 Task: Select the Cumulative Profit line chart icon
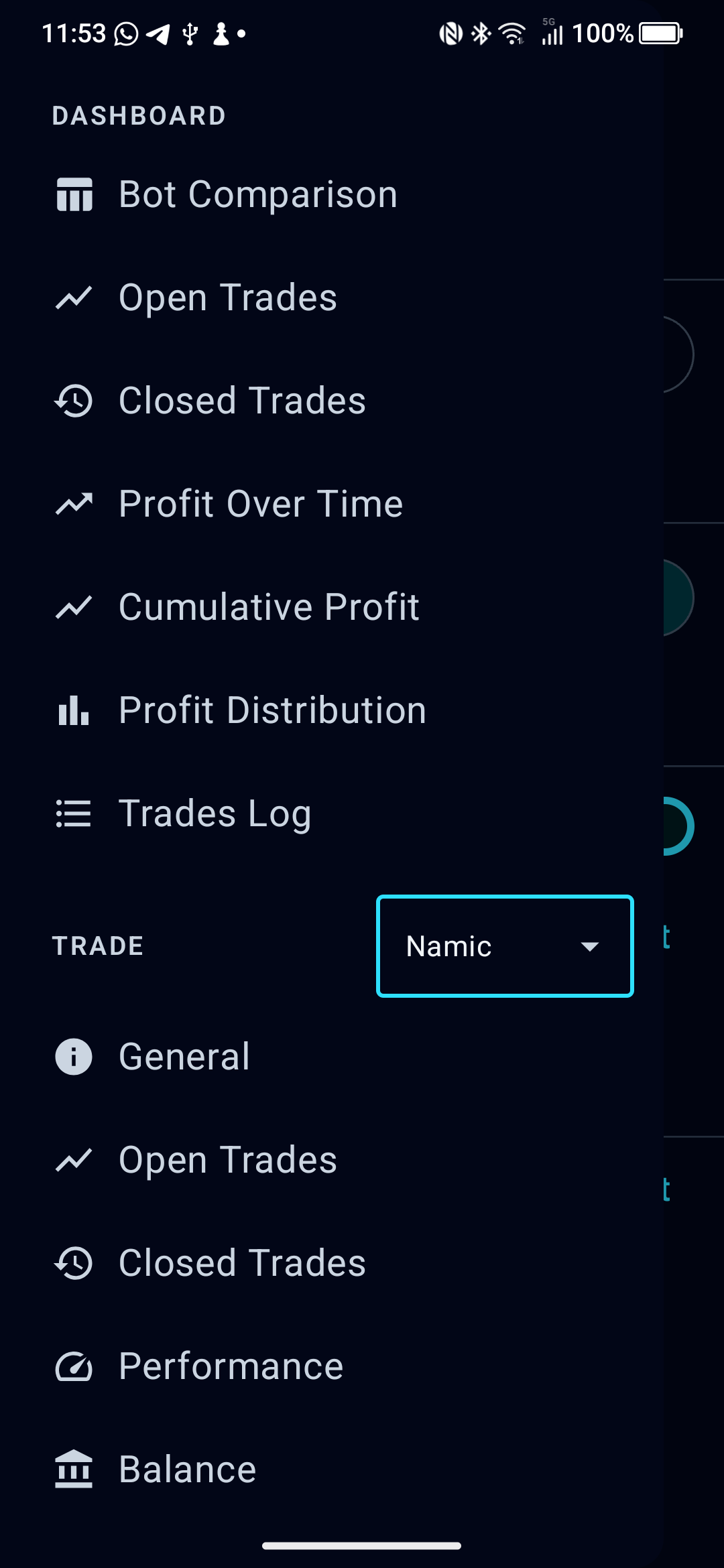74,607
